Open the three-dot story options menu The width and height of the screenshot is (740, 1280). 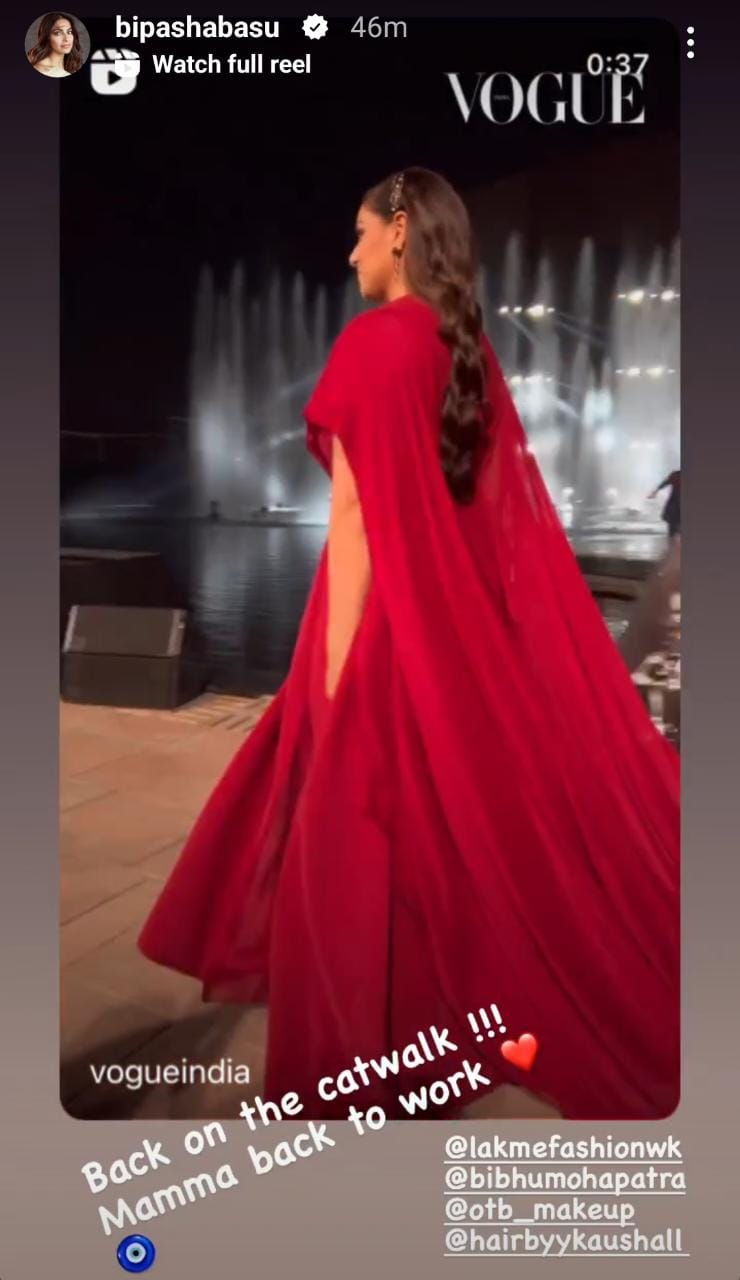click(690, 42)
